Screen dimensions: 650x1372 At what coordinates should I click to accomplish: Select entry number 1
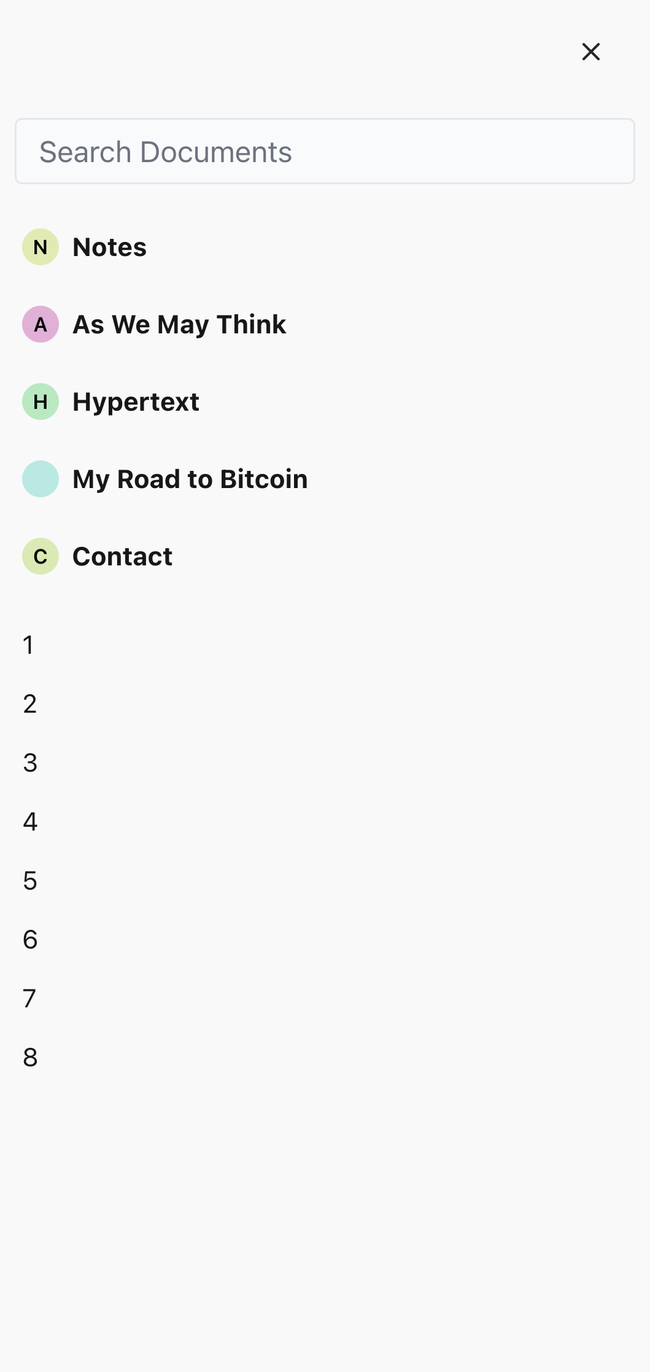point(28,645)
